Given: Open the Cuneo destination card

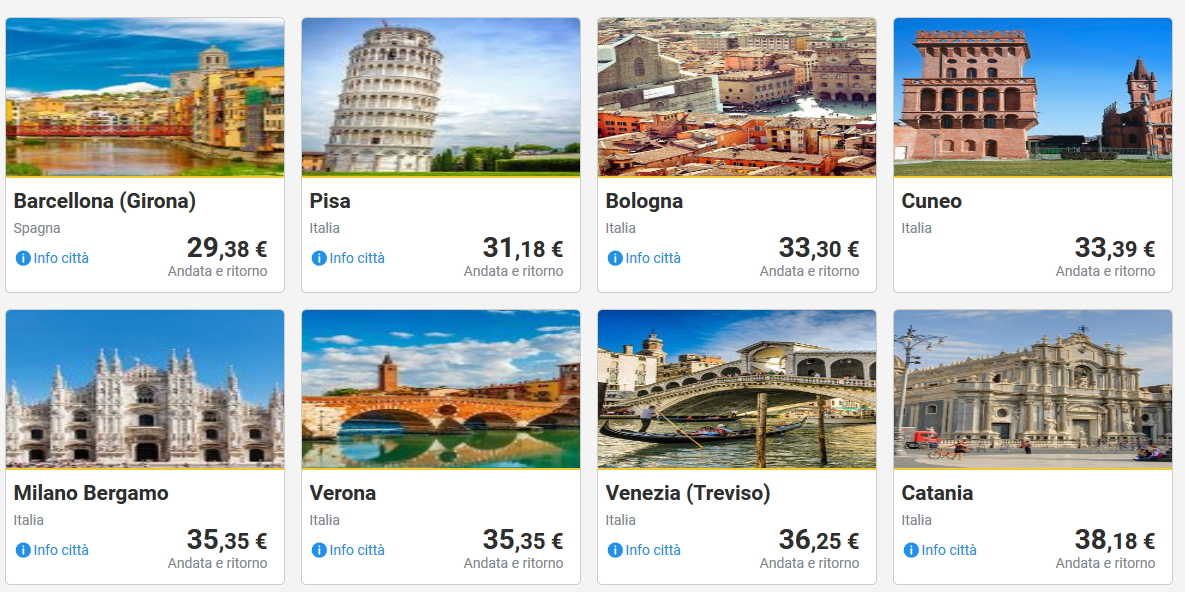Looking at the screenshot, I should click(x=1032, y=97).
